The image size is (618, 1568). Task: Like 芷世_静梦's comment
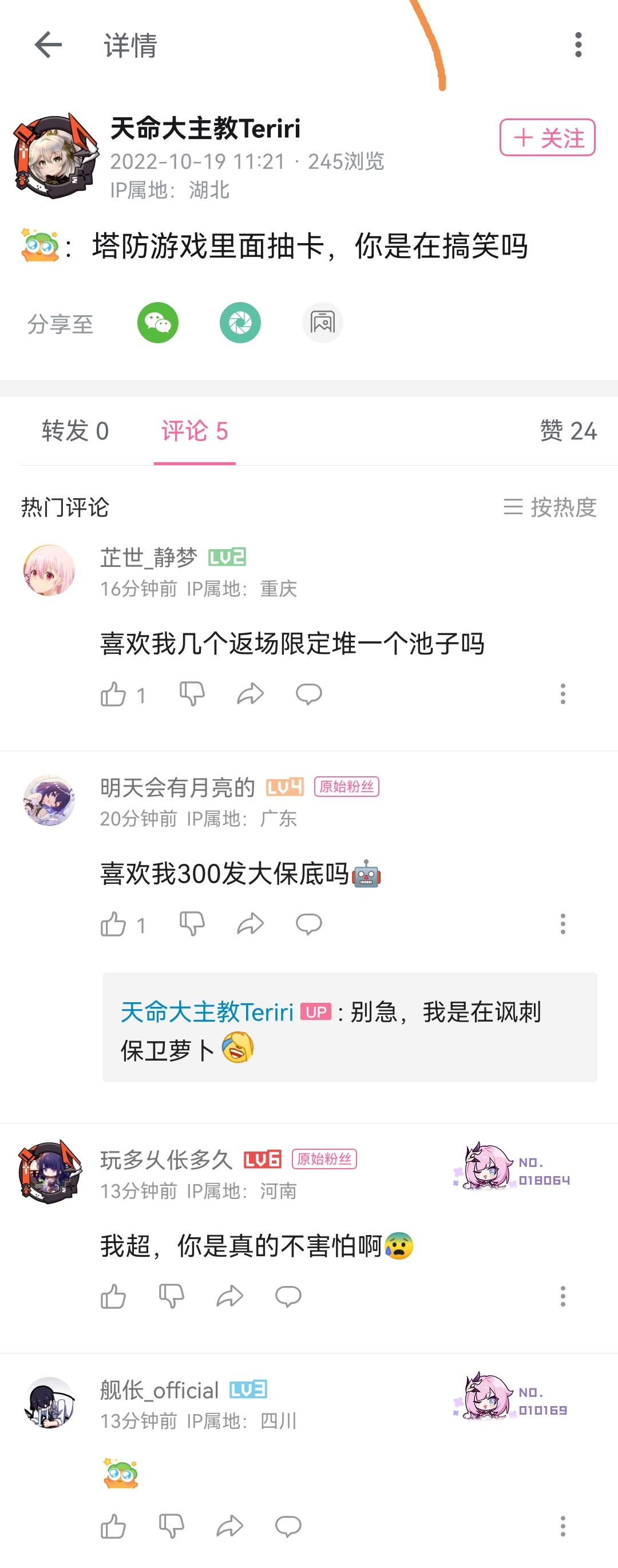click(113, 694)
